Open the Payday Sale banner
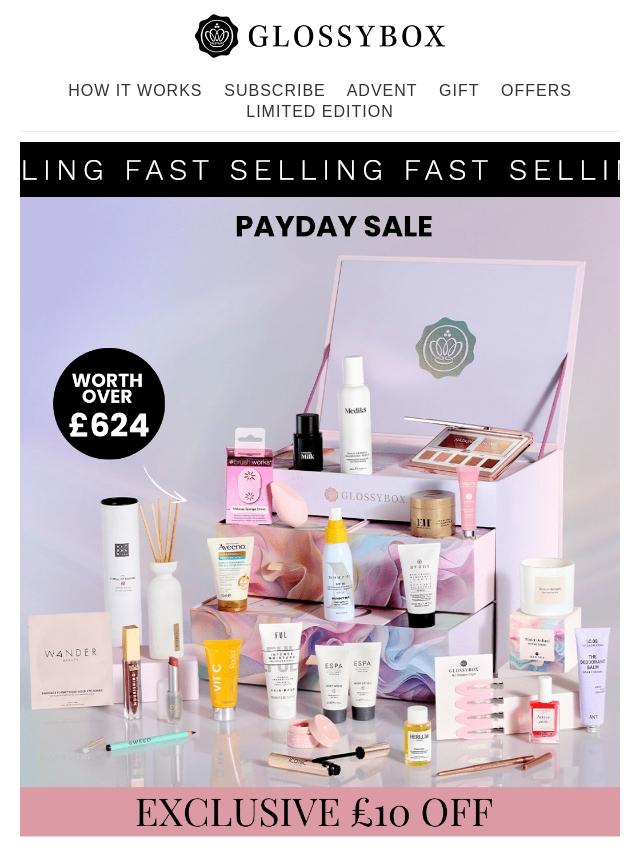The image size is (640, 854). pos(320,490)
